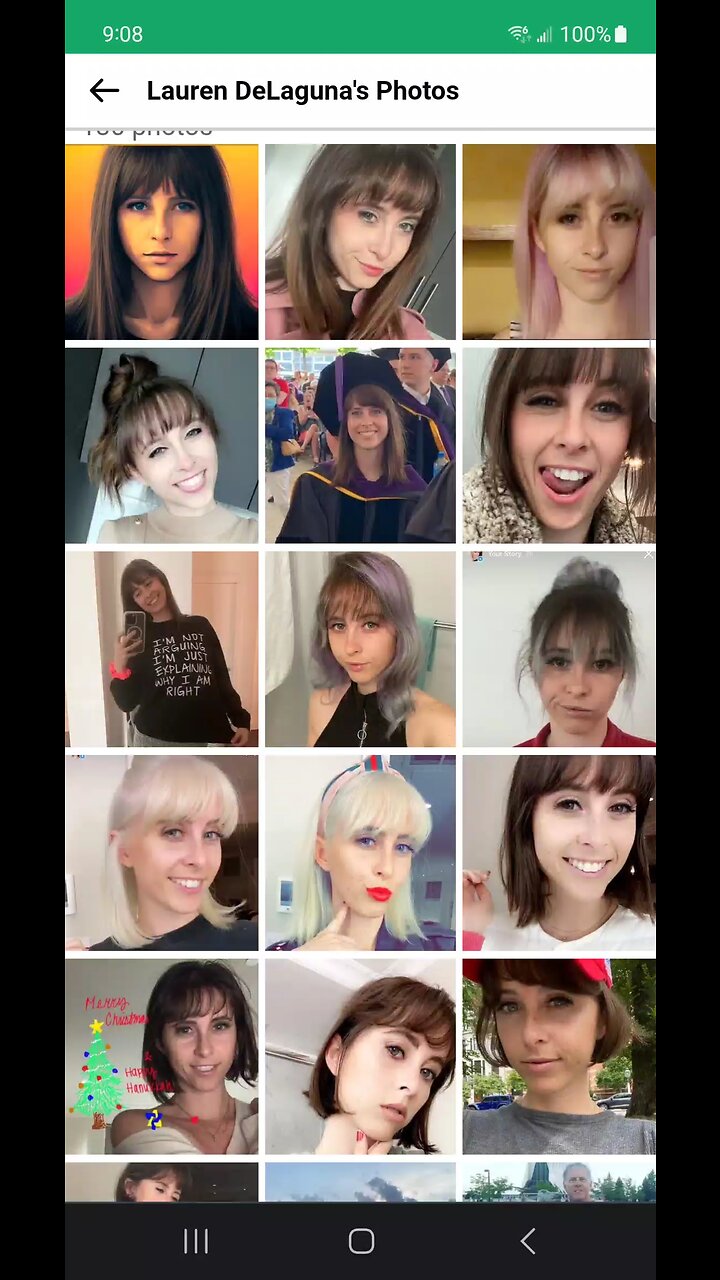Go back using the header arrow
This screenshot has width=720, height=1280.
pos(104,91)
